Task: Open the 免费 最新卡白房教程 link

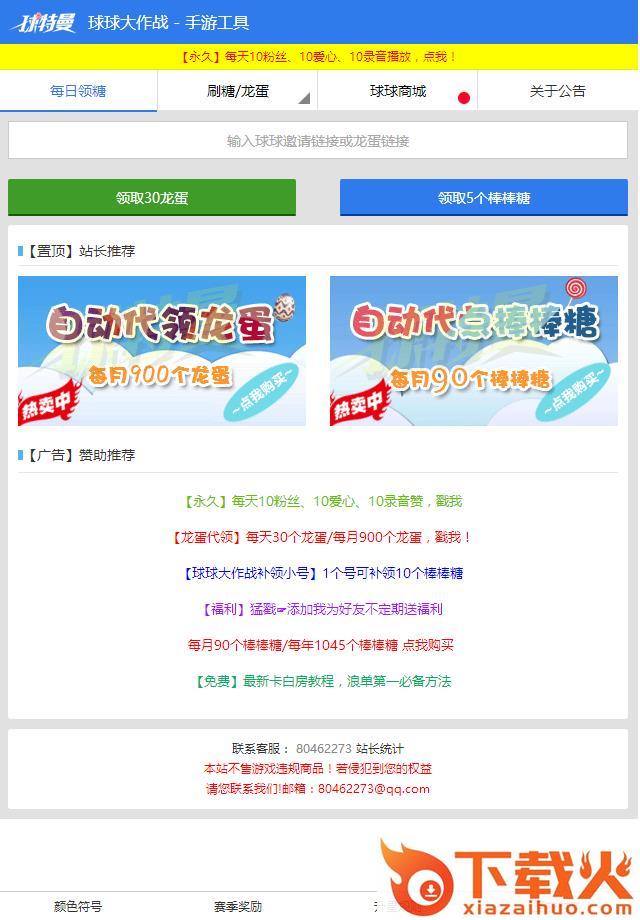Action: [x=319, y=681]
